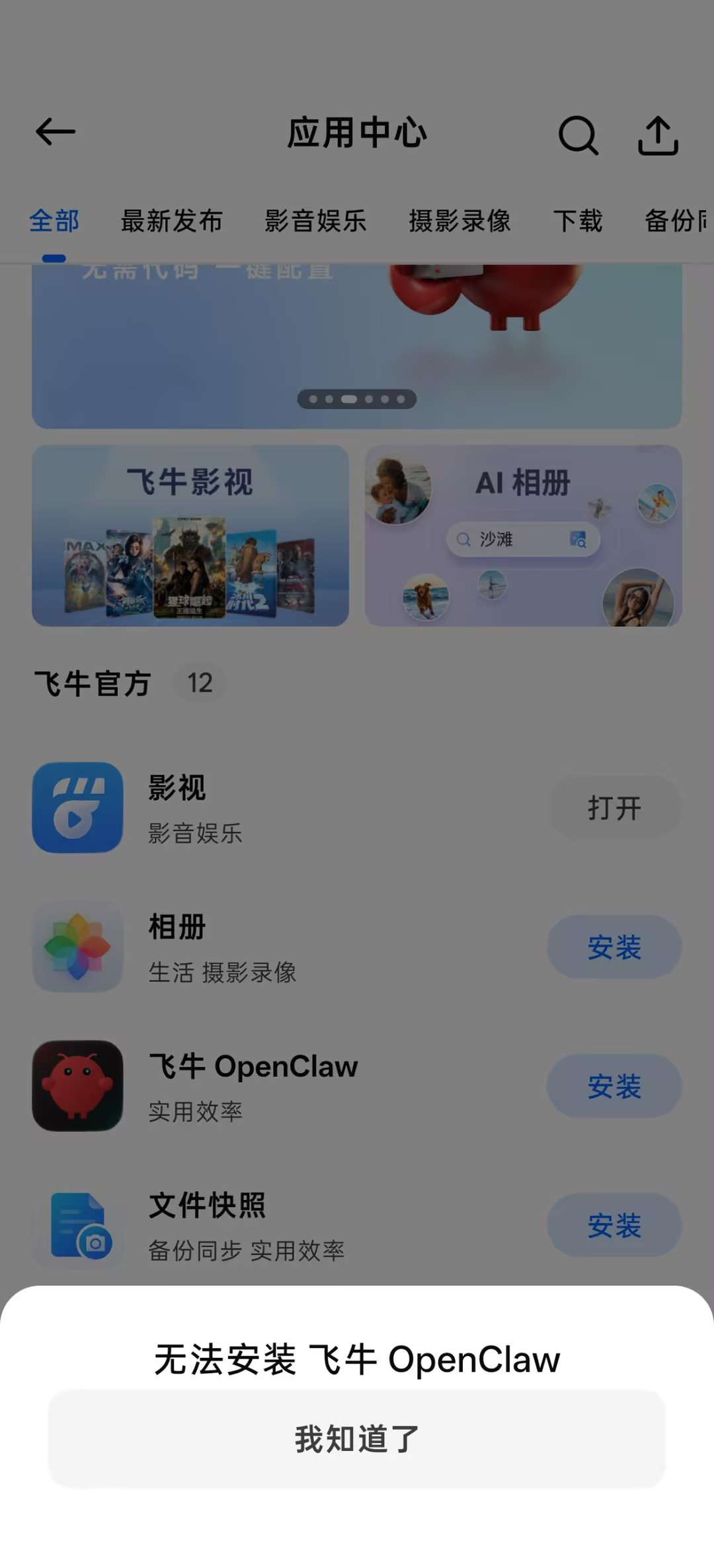Screen dimensions: 714x1568
Task: Dismiss the dialog with 我知道了
Action: (357, 1438)
